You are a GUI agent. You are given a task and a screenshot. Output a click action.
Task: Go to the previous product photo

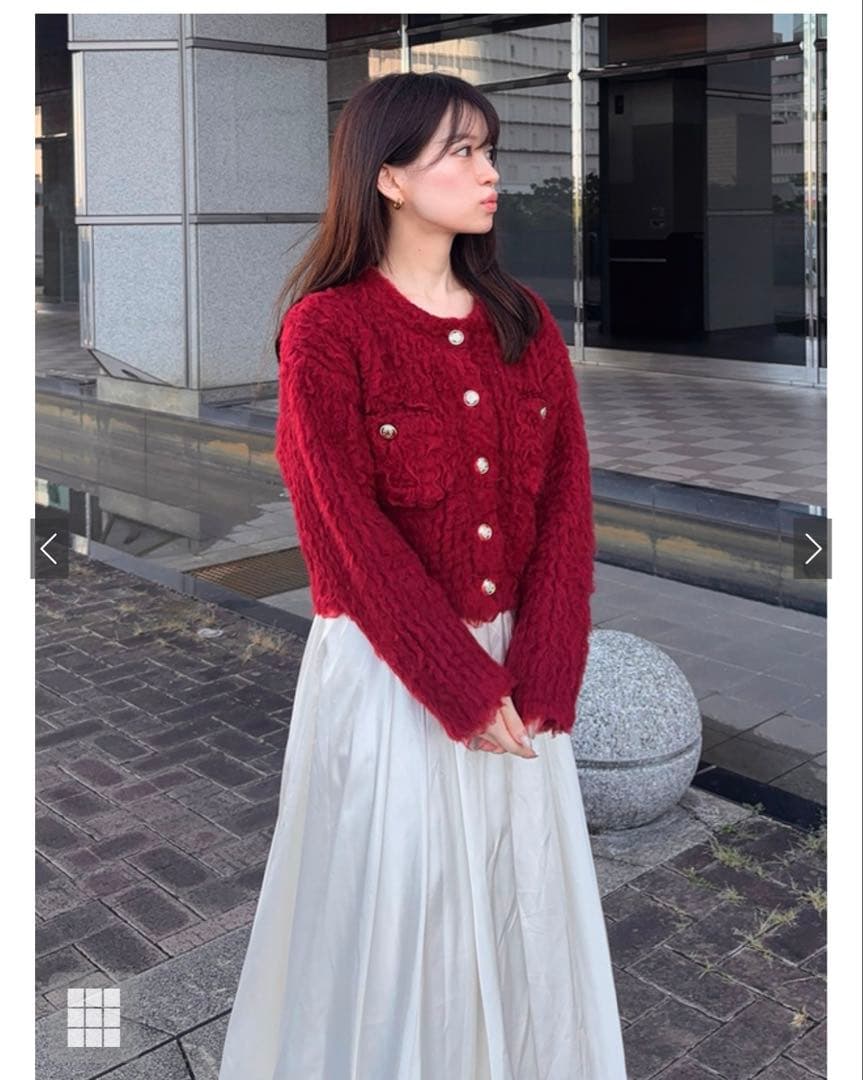coord(49,548)
